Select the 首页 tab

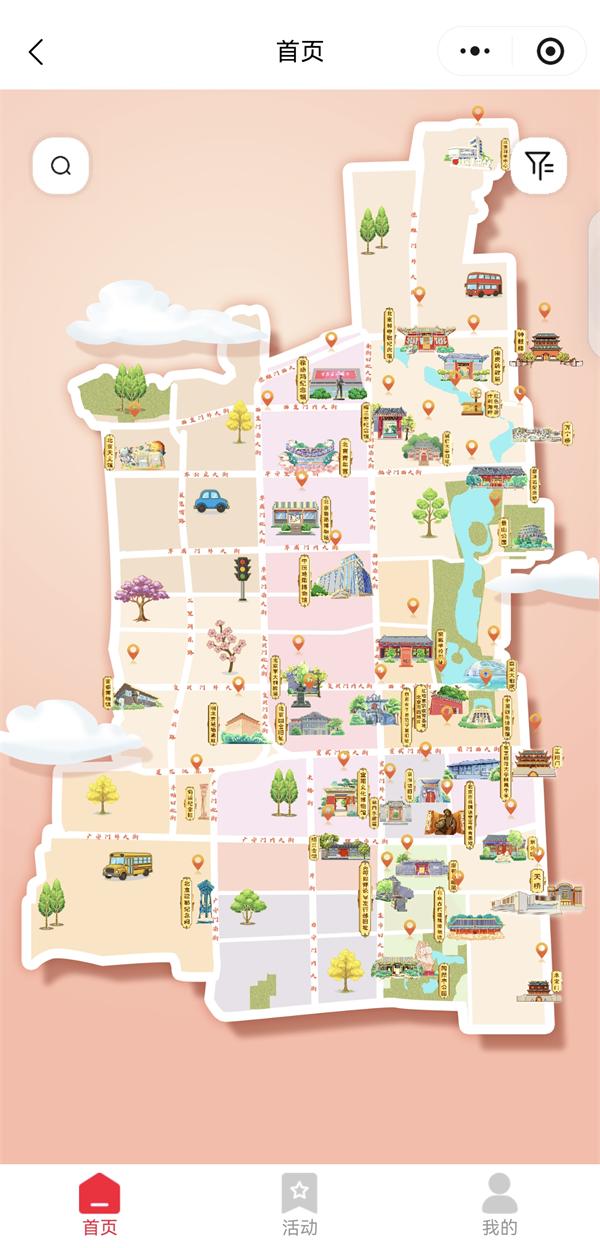tap(100, 1205)
